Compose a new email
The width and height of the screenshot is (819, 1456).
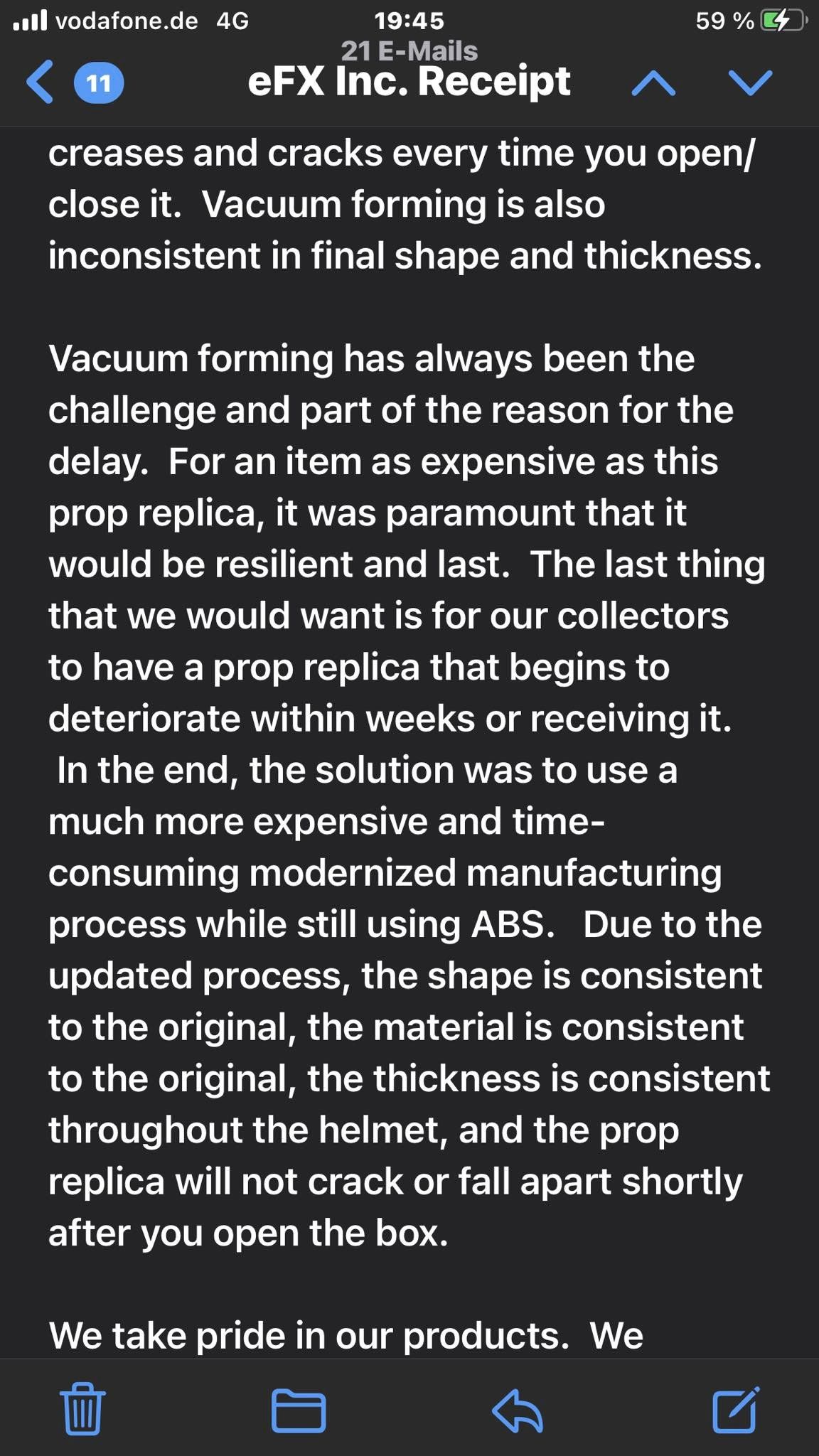[736, 1409]
